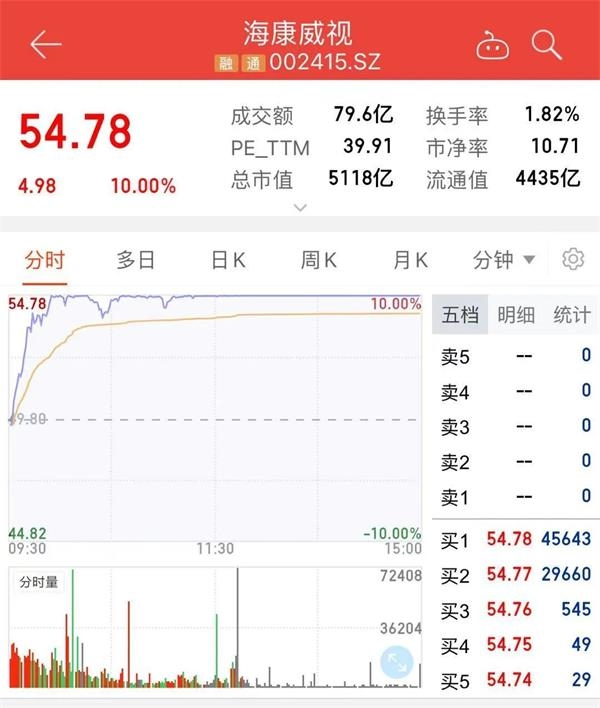This screenshot has width=600, height=708.
Task: Switch to the 统计 tab
Action: pyautogui.click(x=571, y=315)
